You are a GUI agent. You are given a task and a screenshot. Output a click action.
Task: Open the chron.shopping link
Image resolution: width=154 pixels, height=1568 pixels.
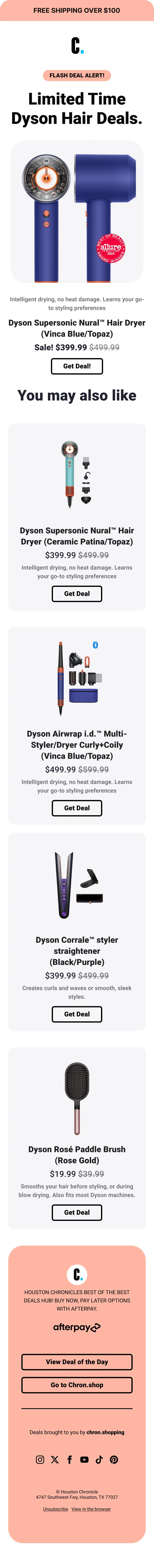click(x=106, y=1432)
